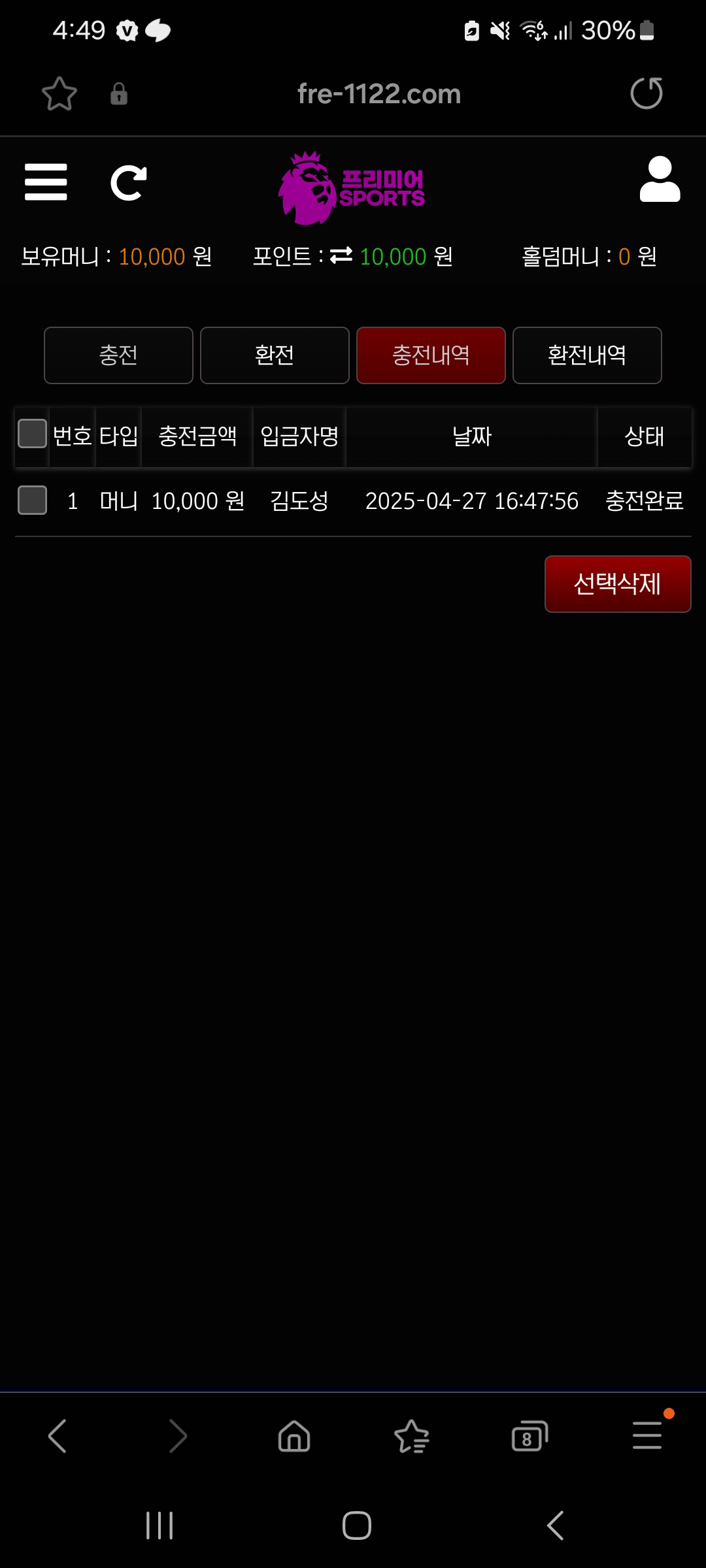Check the select-all box in table header

pos(32,434)
